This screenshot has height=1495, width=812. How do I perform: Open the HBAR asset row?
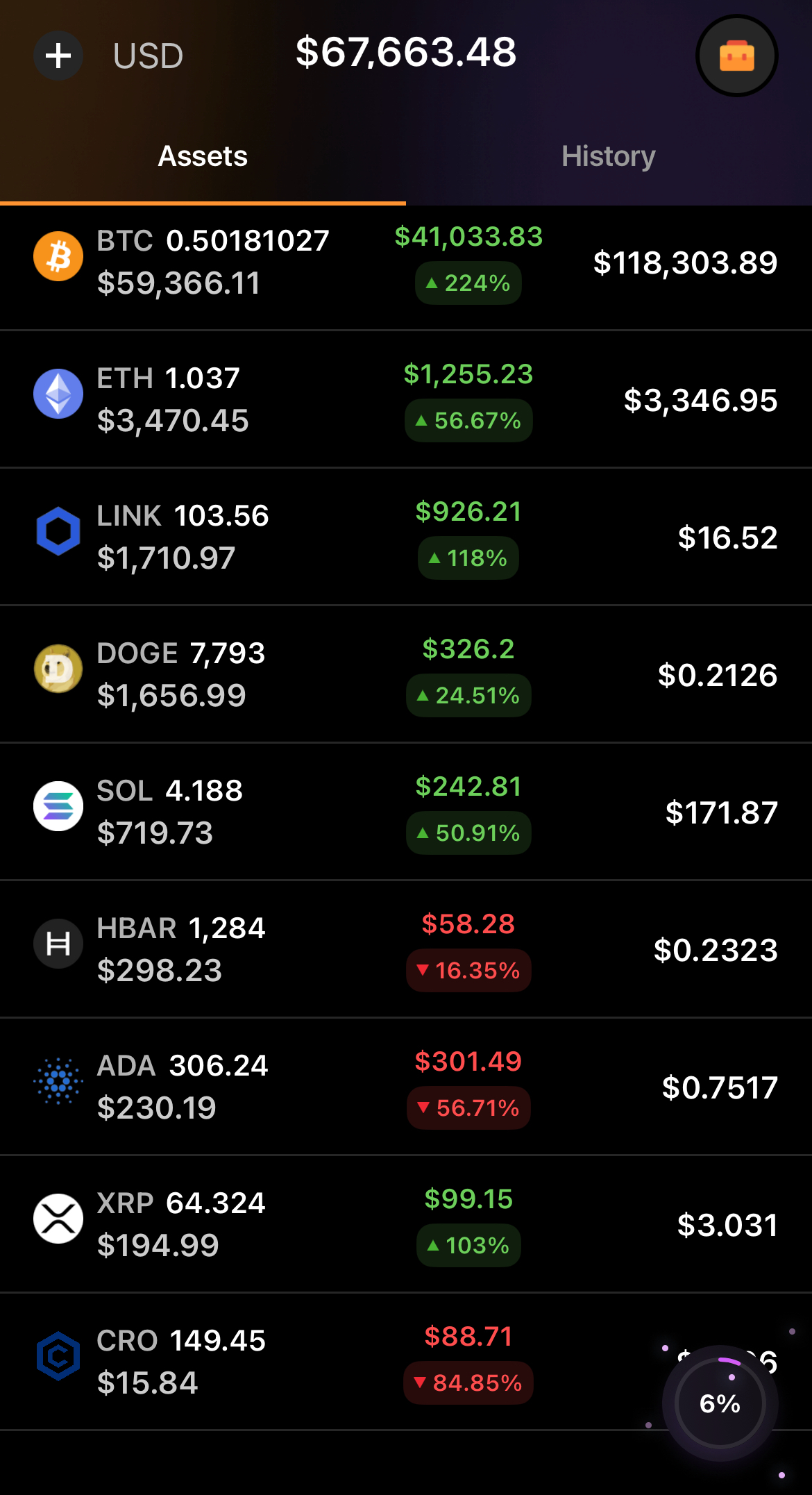pos(406,949)
